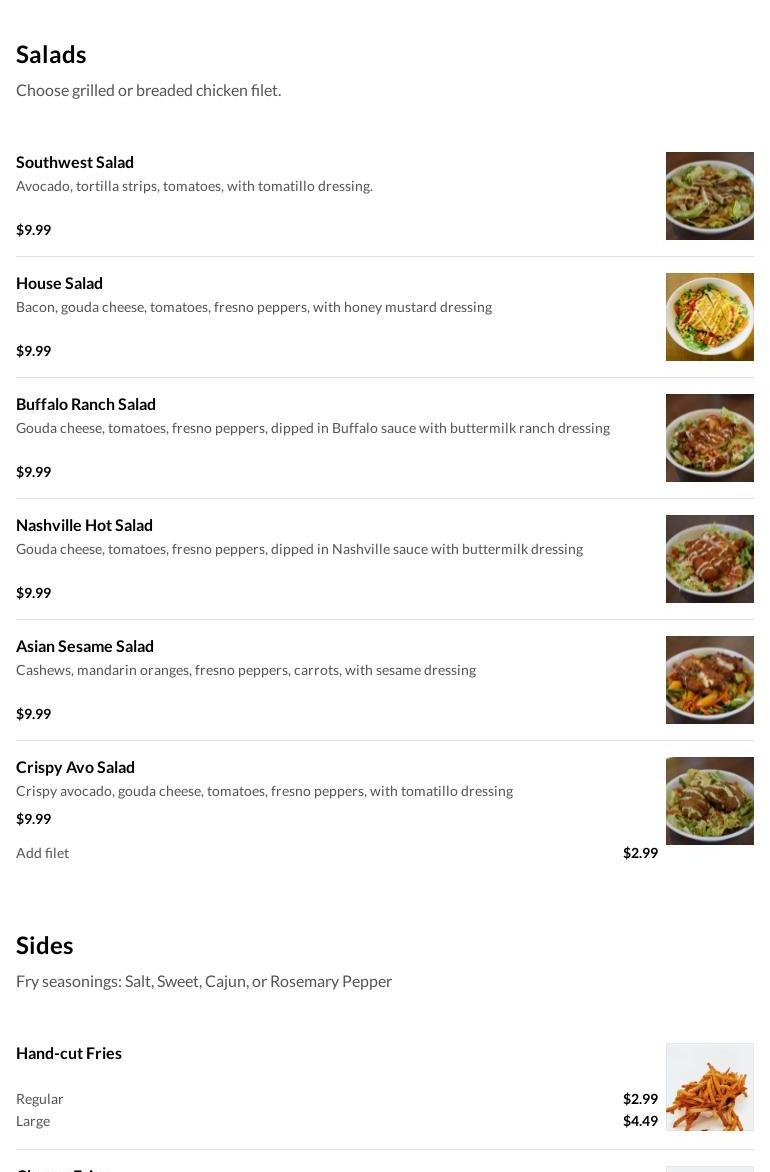Image resolution: width=770 pixels, height=1172 pixels.
Task: Select the Buffalo Ranch Salad
Action: point(86,404)
